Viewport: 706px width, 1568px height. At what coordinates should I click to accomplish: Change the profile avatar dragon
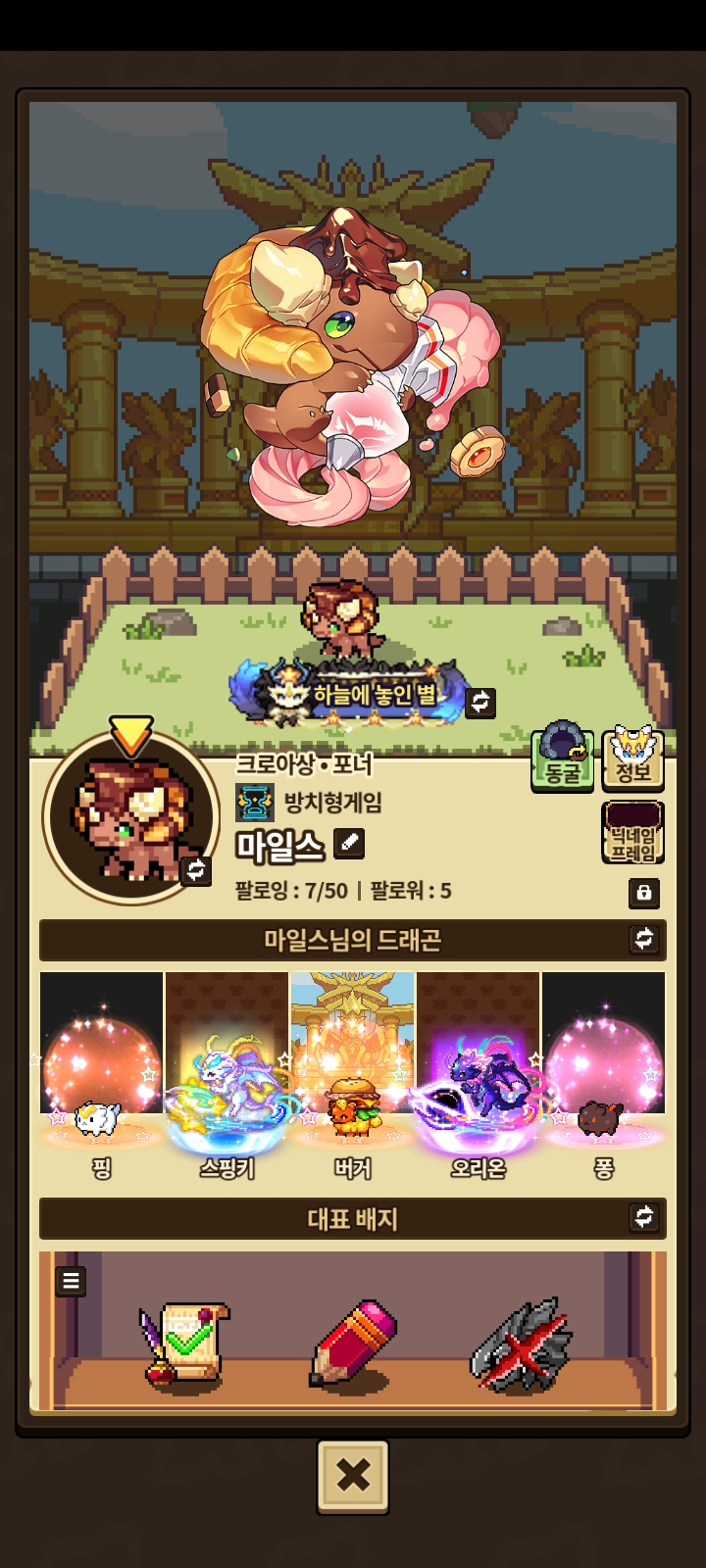195,870
